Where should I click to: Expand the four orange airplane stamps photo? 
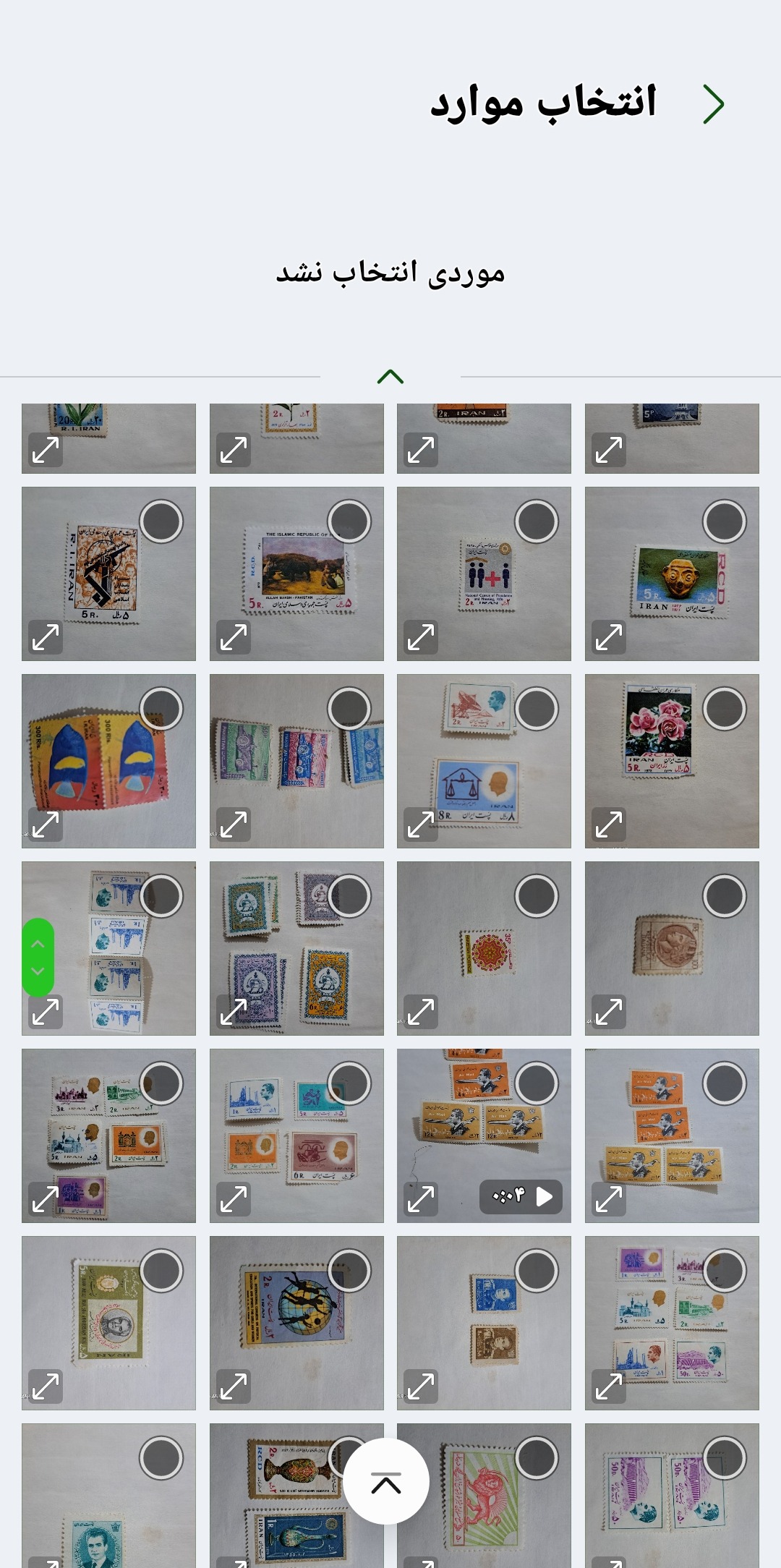(x=609, y=1199)
